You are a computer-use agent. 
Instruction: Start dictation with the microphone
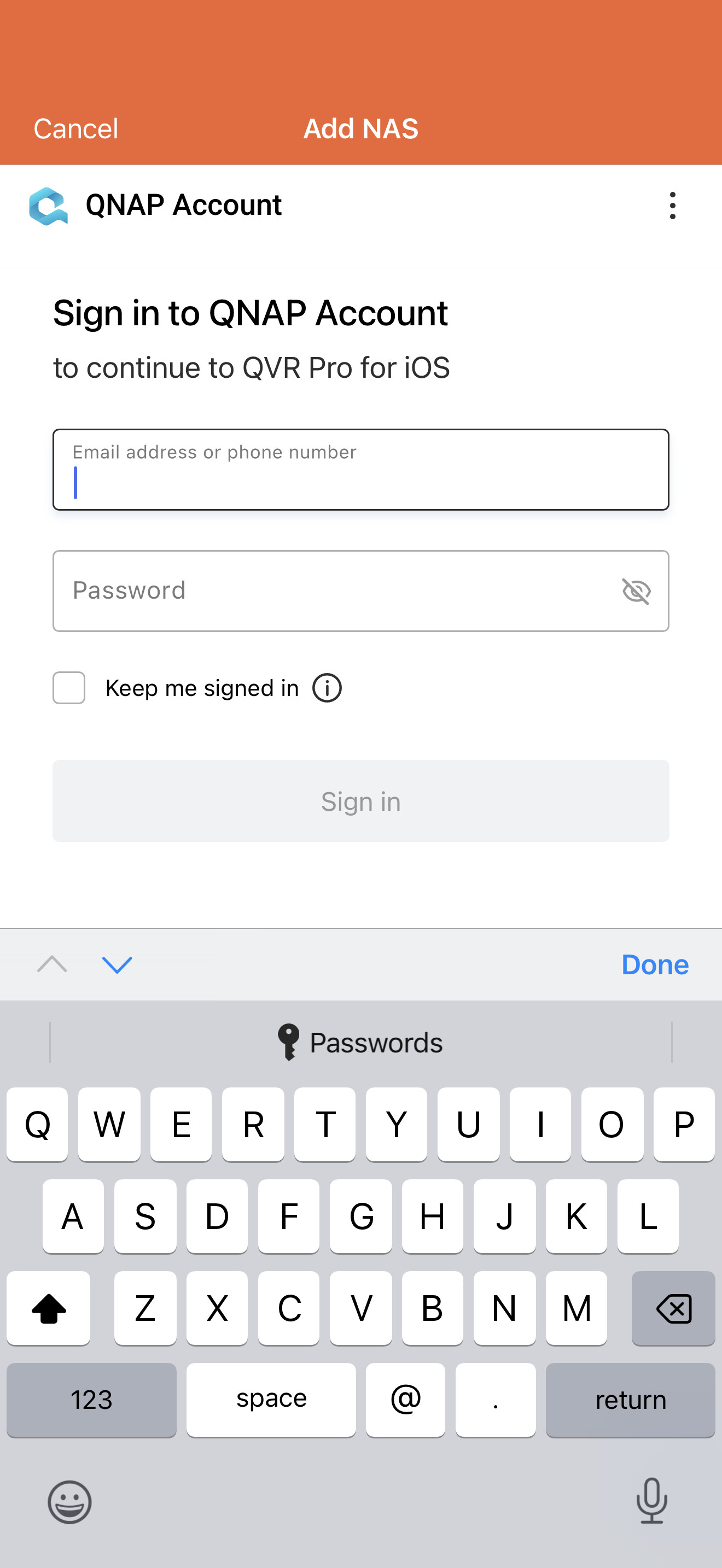651,1501
